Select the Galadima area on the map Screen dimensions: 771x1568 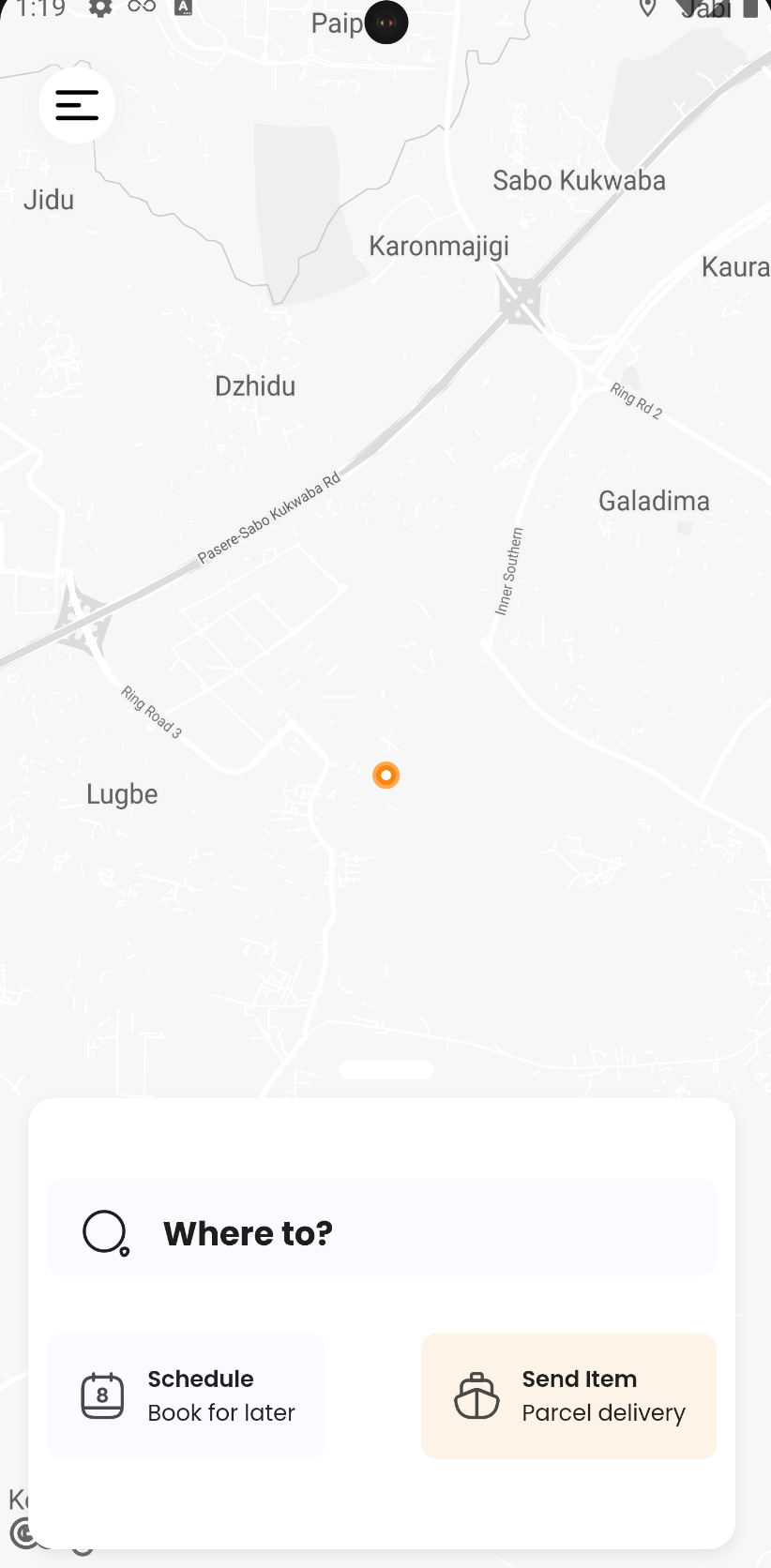[653, 500]
